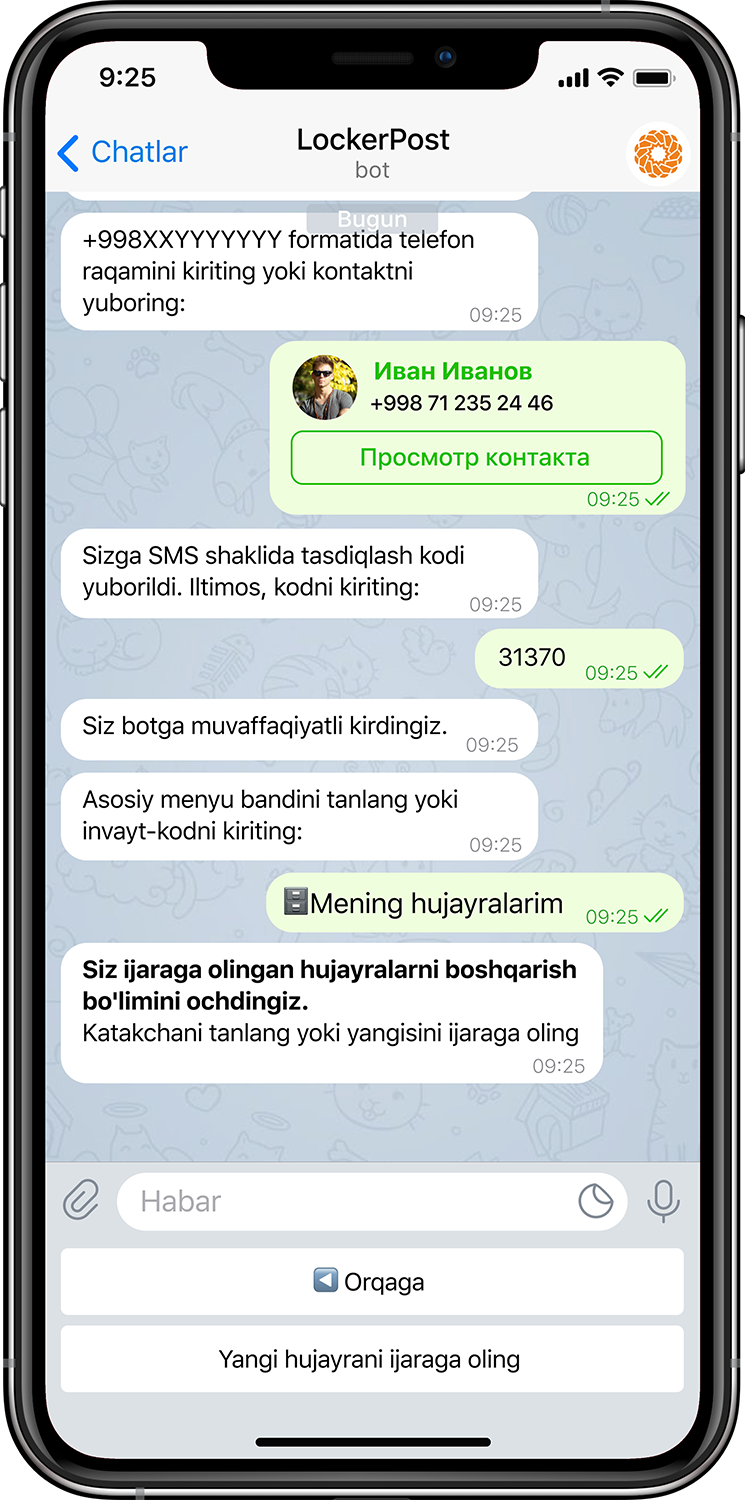
Task: Open Иван Иванов contact photo
Action: point(325,387)
